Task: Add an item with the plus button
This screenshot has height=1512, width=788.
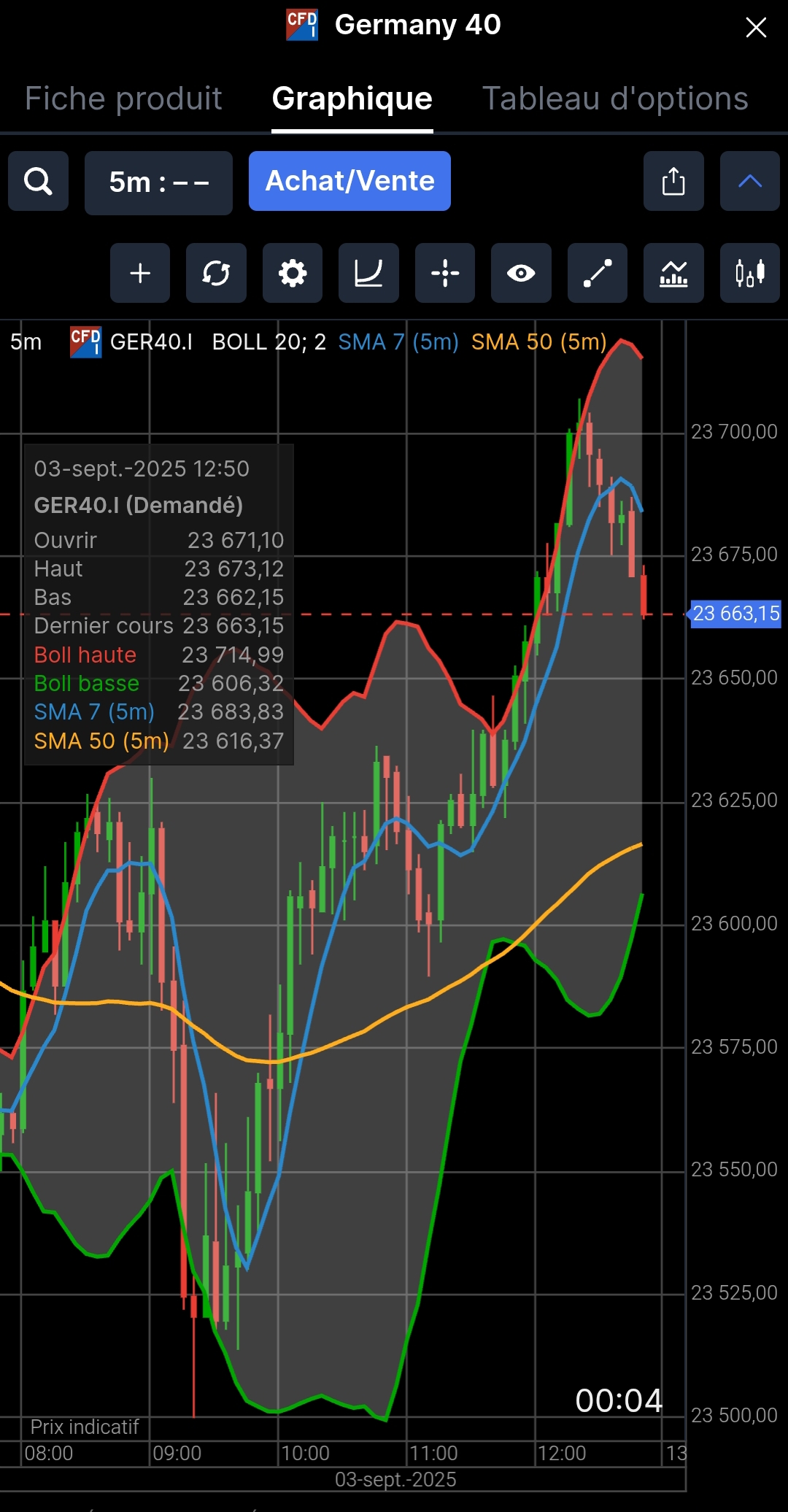Action: point(140,273)
